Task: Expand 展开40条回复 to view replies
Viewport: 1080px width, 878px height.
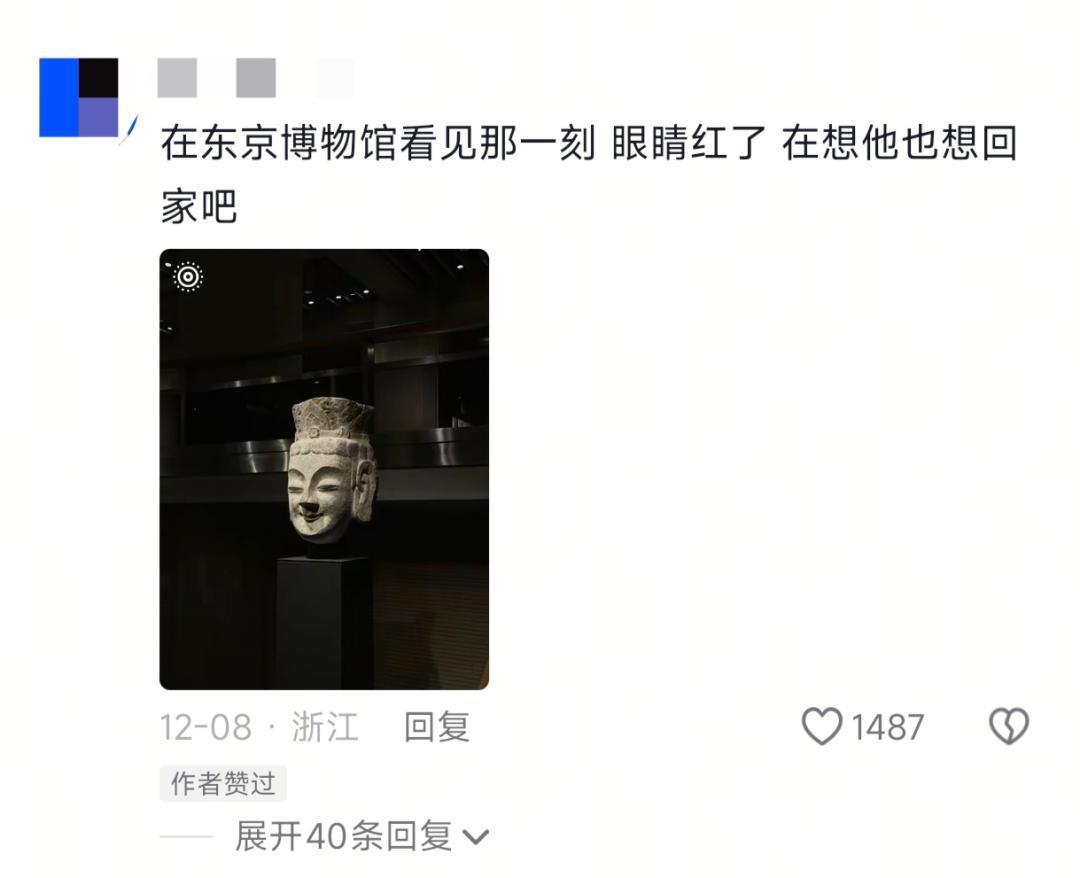Action: 361,837
